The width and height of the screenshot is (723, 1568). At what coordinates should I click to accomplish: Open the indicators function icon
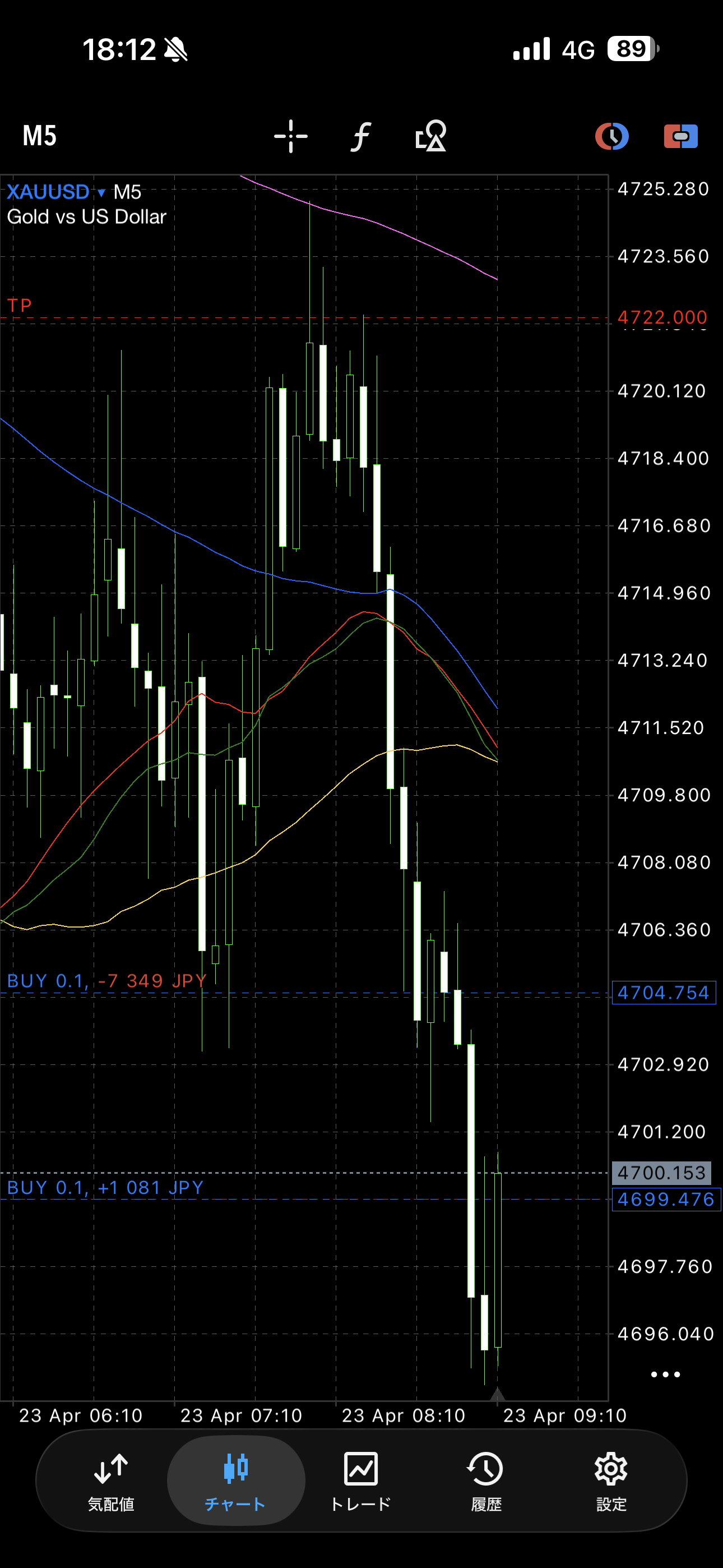point(360,136)
